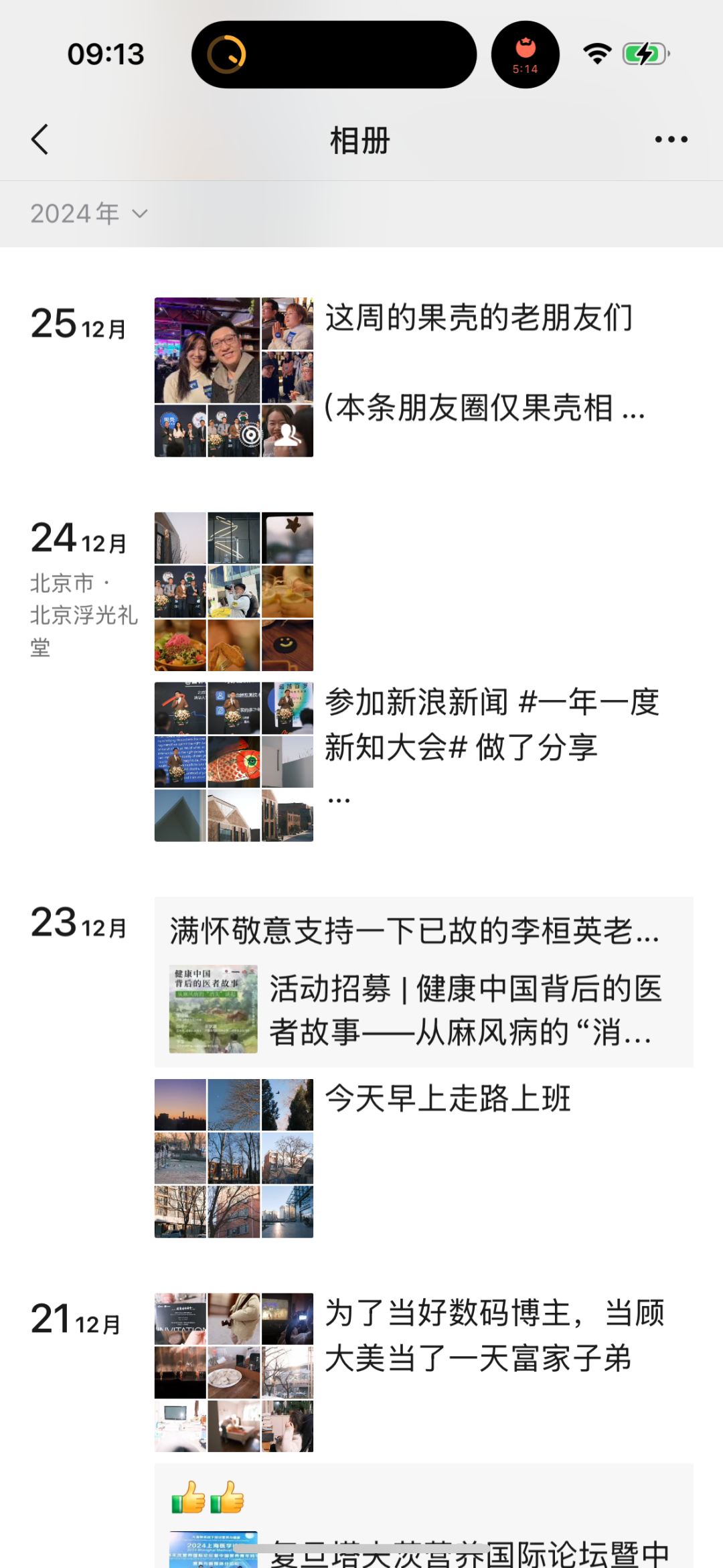Open the three-dot more menu

pos(671,139)
